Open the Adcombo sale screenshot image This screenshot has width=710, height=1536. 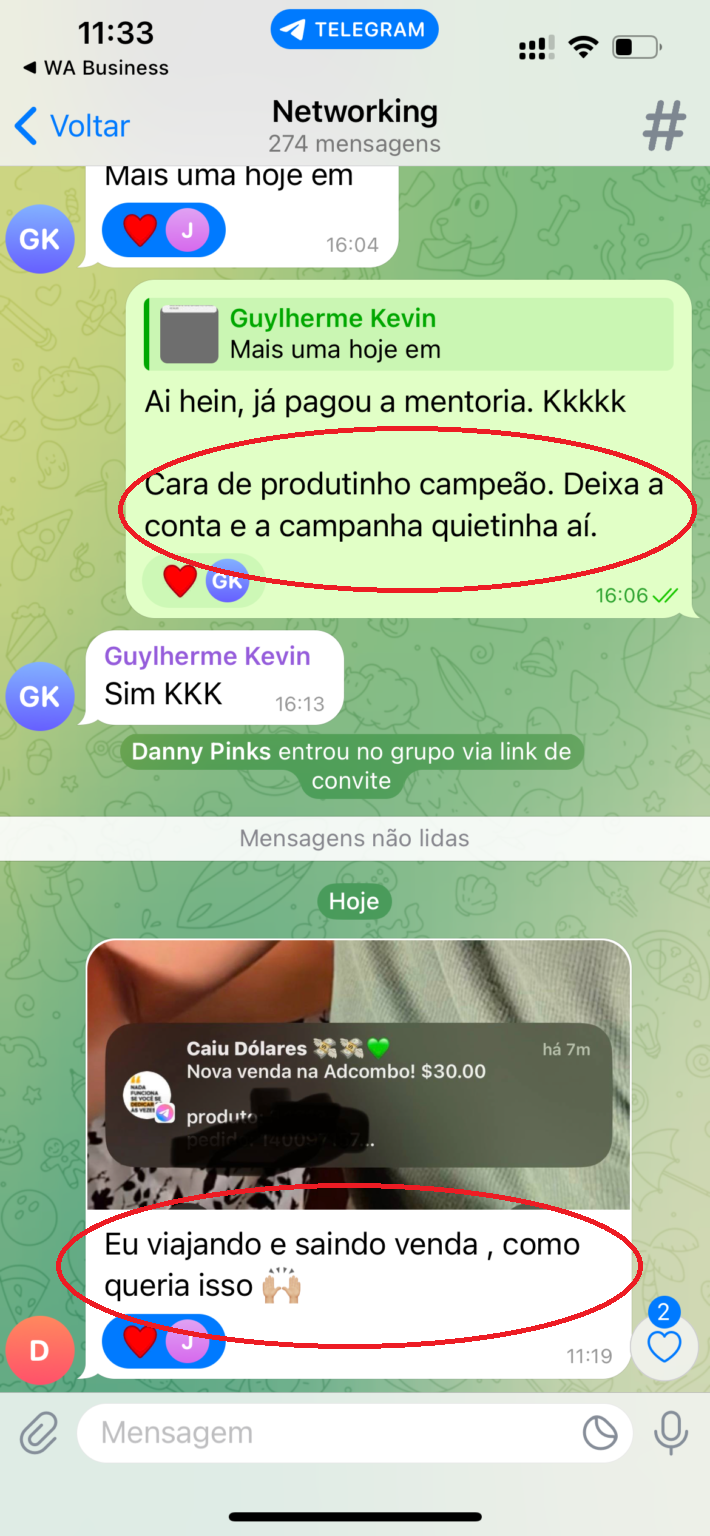(x=358, y=1074)
